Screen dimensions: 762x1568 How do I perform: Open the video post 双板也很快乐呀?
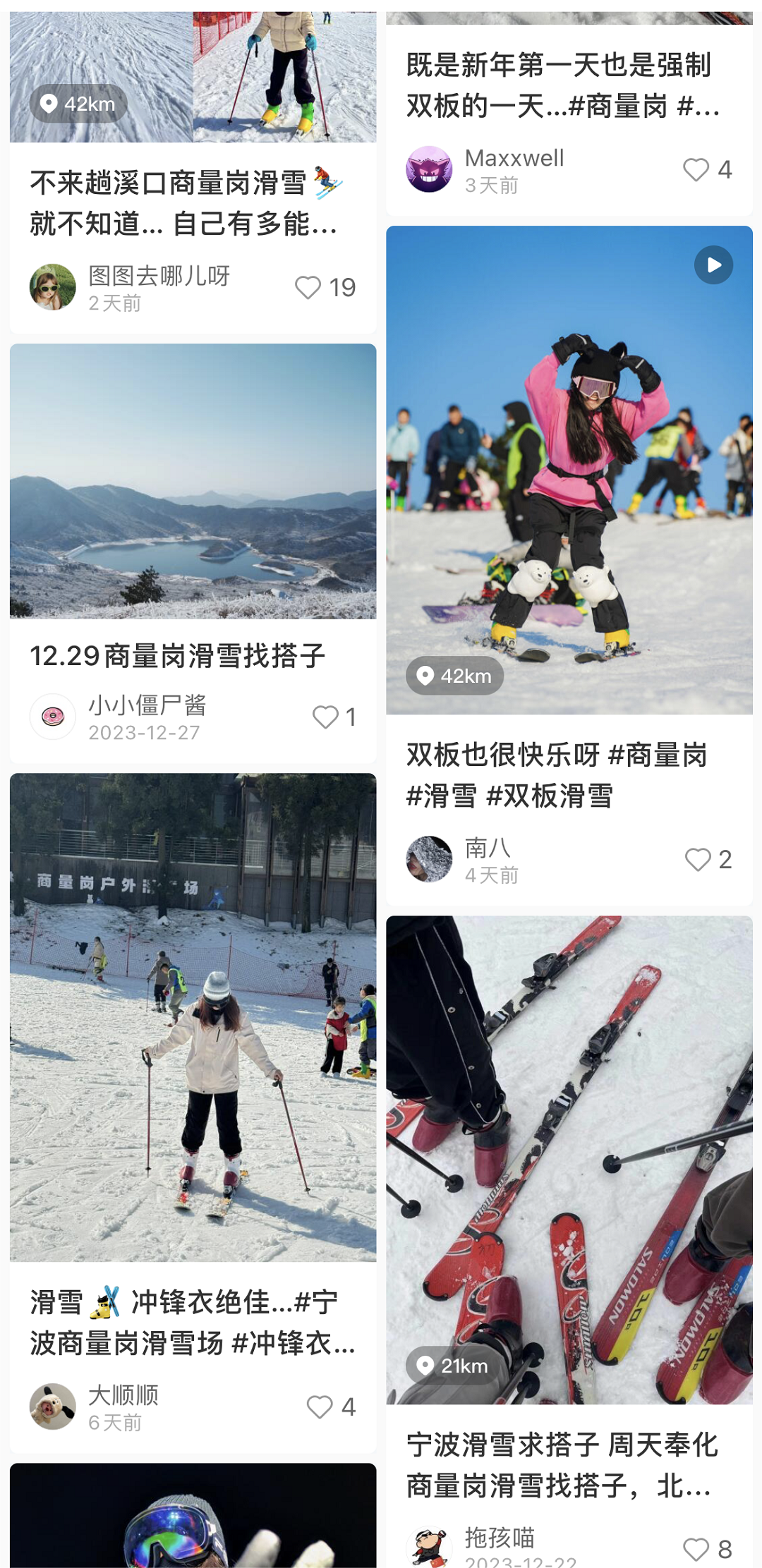[x=569, y=470]
